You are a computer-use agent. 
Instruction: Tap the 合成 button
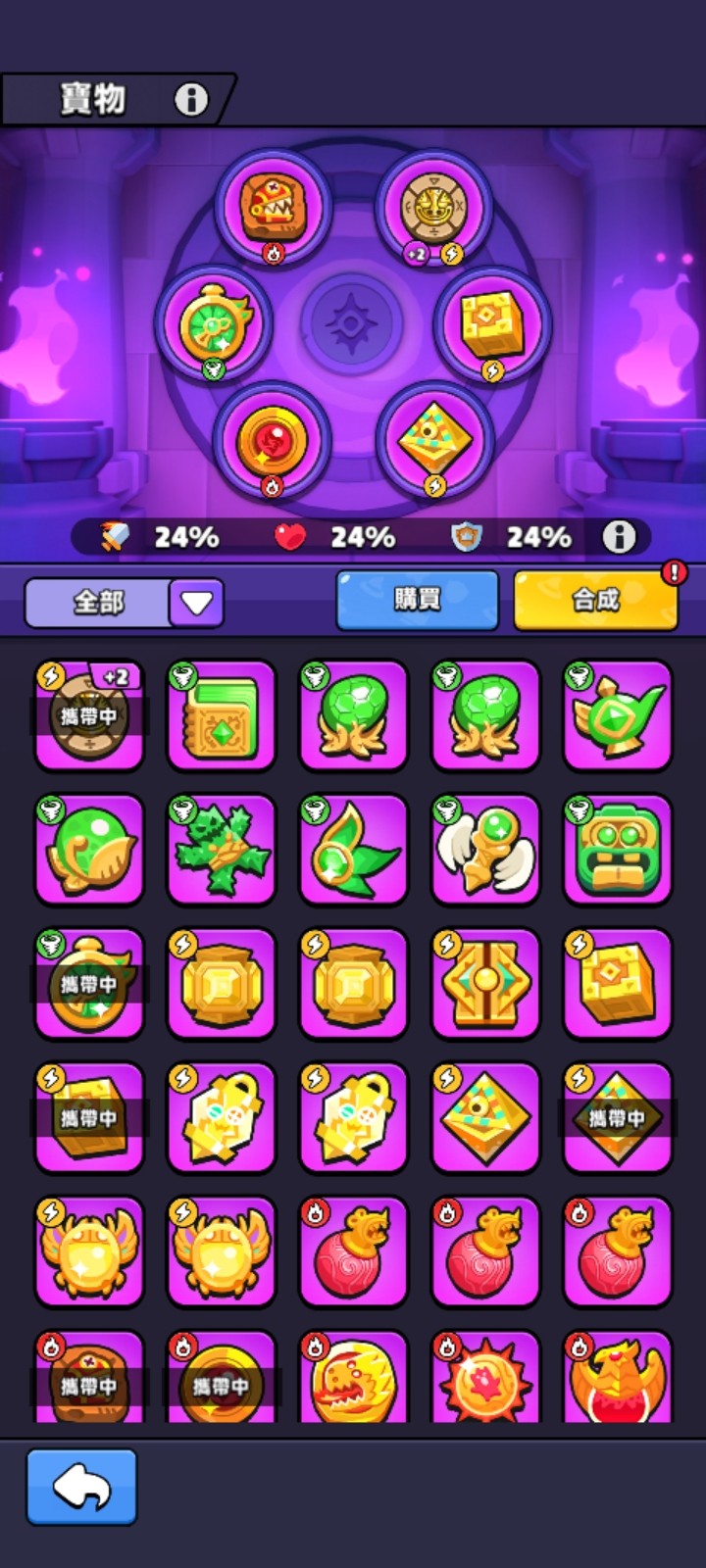[595, 600]
